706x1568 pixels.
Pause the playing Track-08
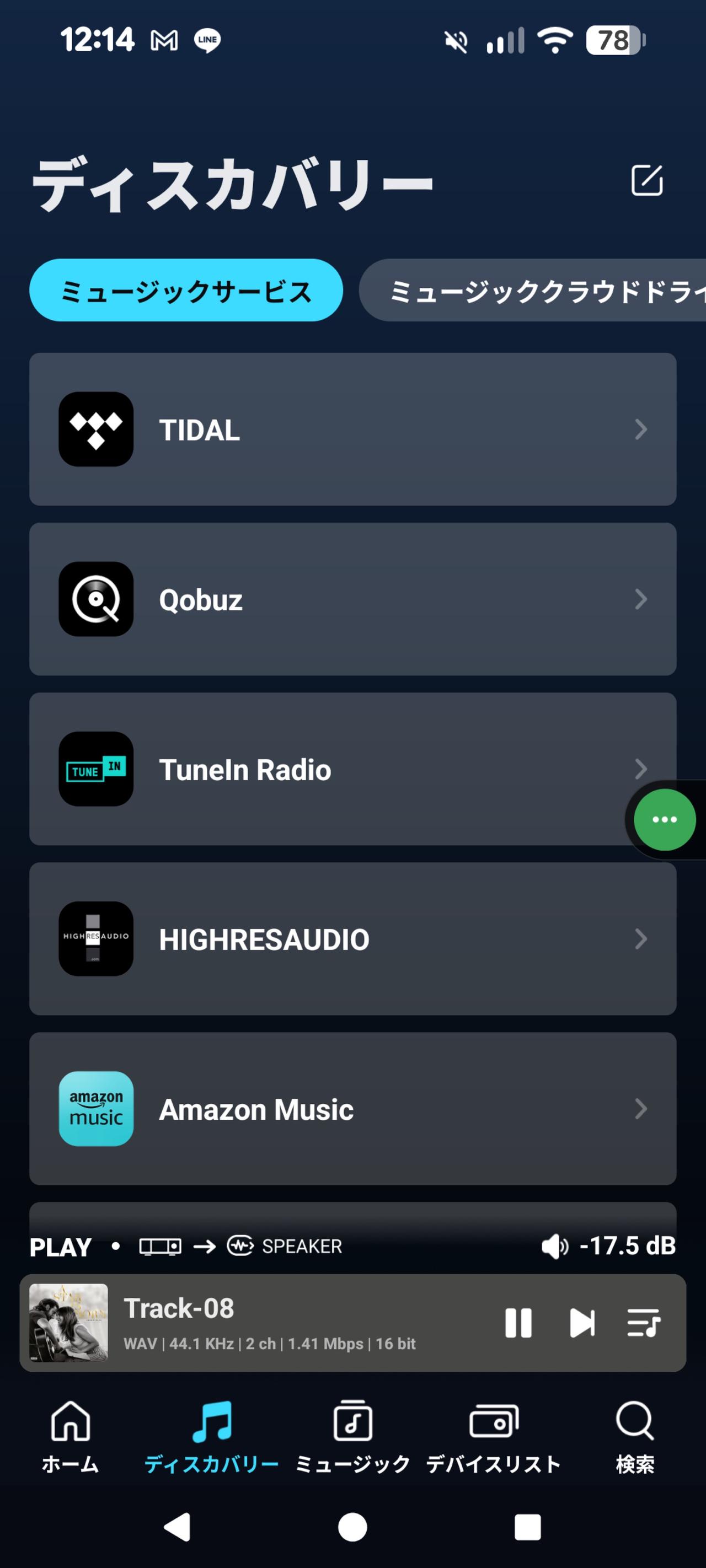(x=518, y=1323)
